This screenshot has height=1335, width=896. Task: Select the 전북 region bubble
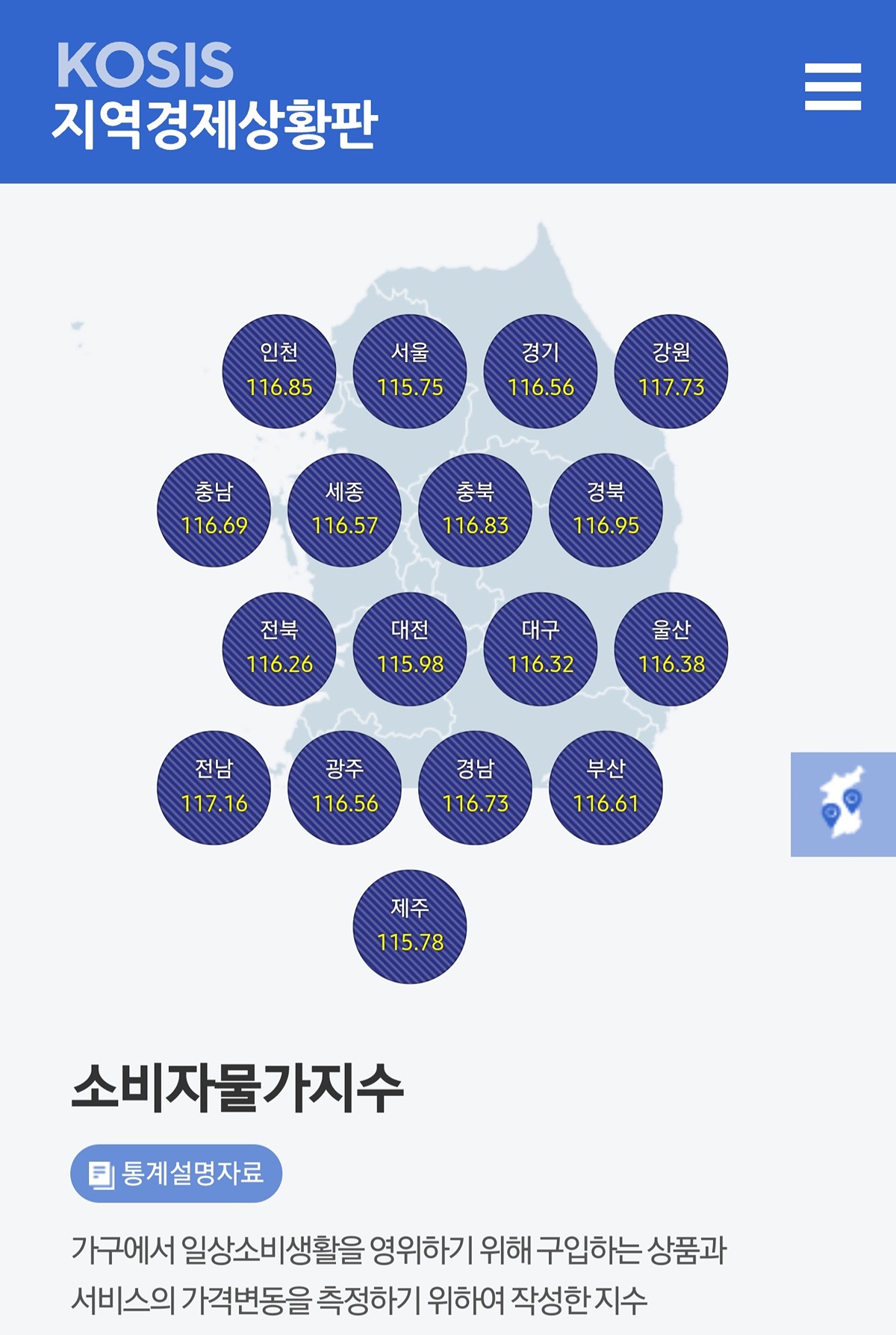[279, 649]
